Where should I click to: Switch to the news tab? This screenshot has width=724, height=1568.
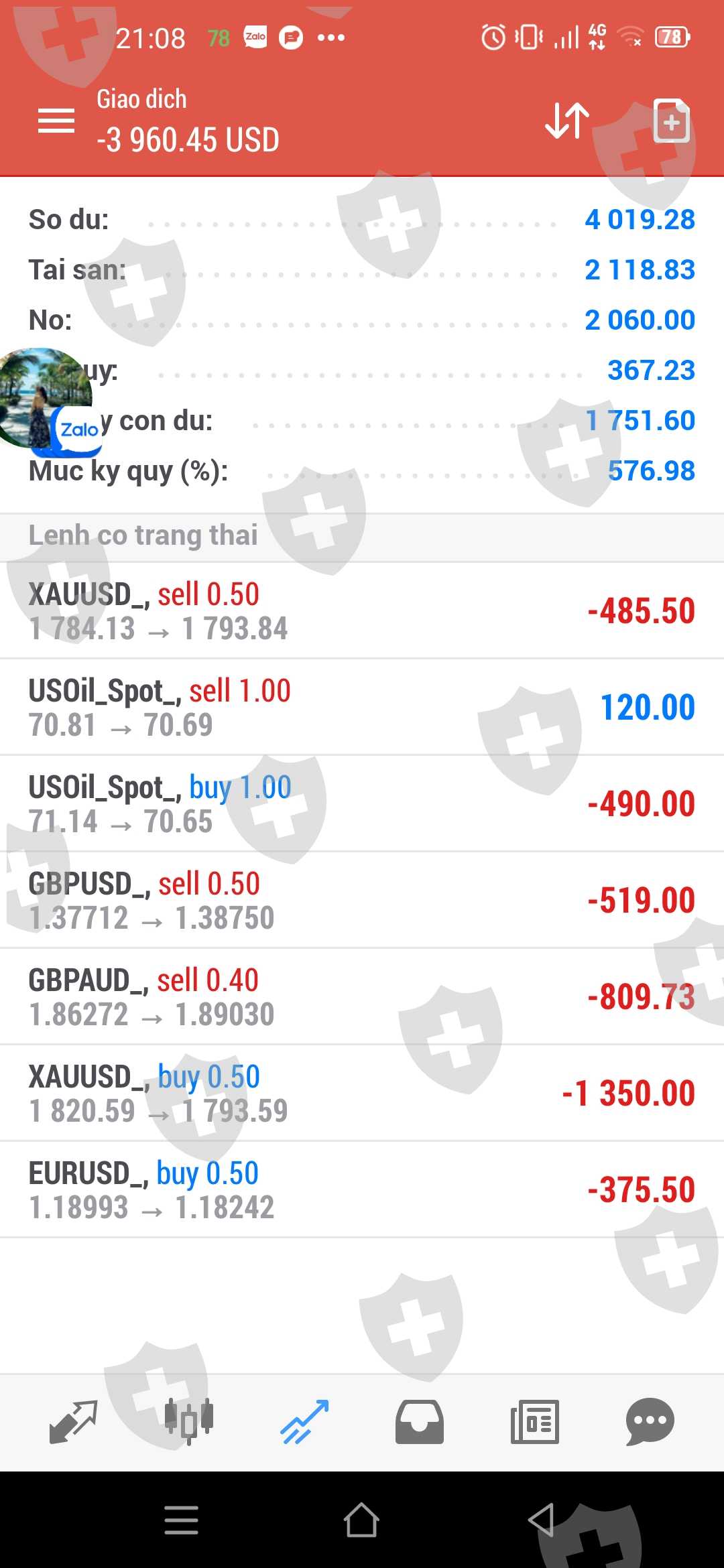pos(535,1421)
